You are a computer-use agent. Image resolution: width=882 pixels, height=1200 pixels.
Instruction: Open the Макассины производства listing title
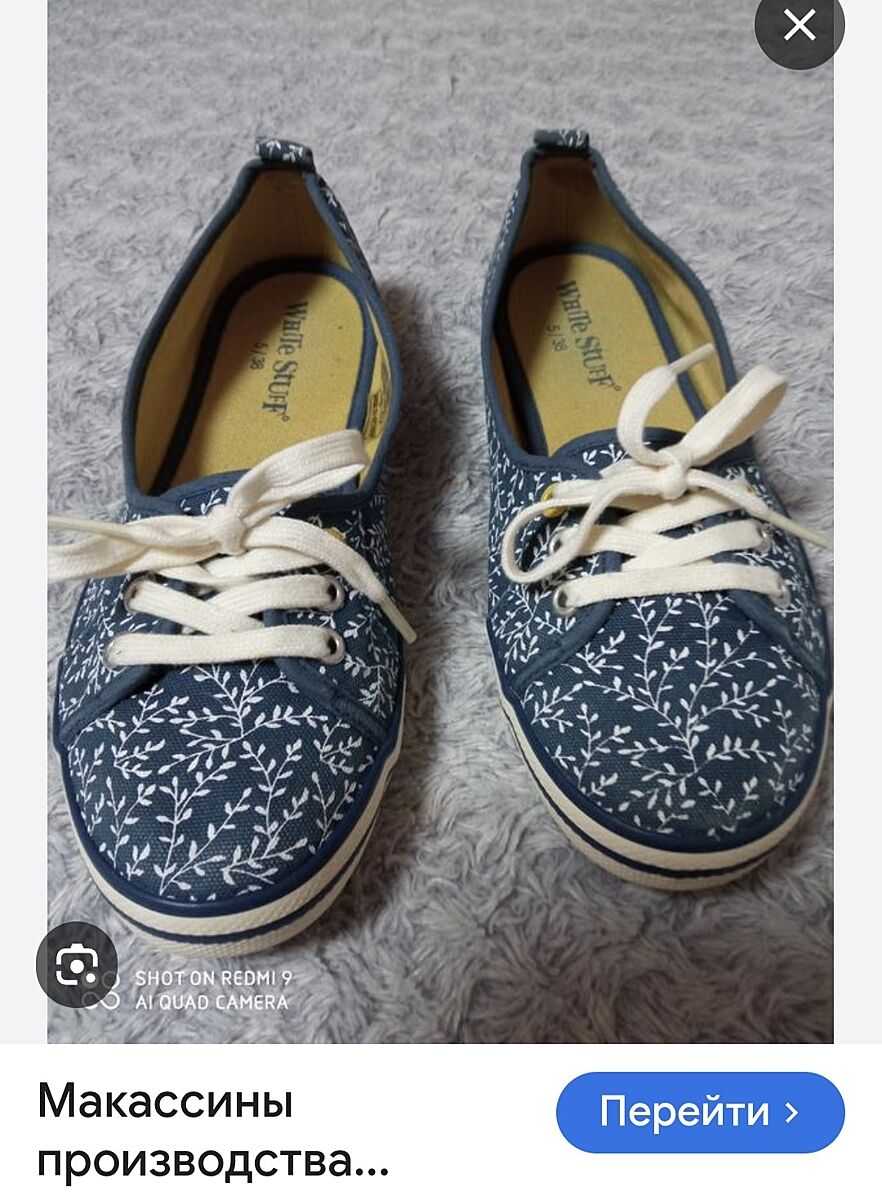[213, 1132]
